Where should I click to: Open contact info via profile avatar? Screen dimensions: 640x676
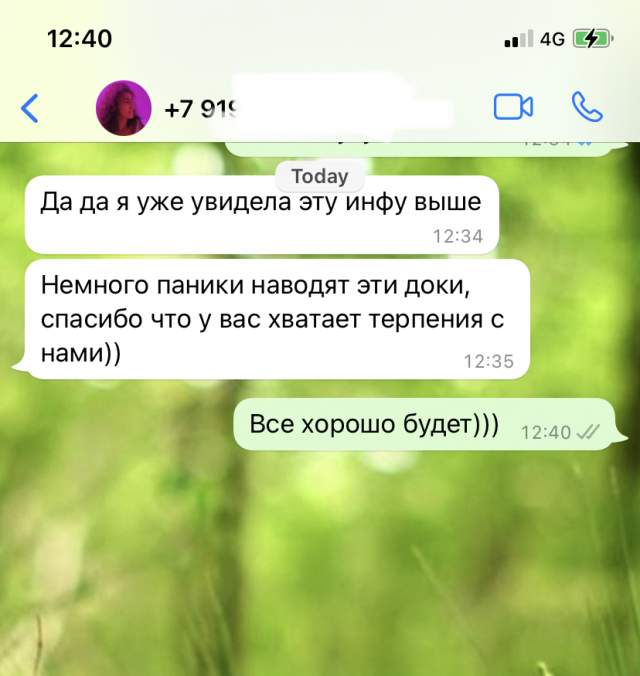tap(123, 108)
